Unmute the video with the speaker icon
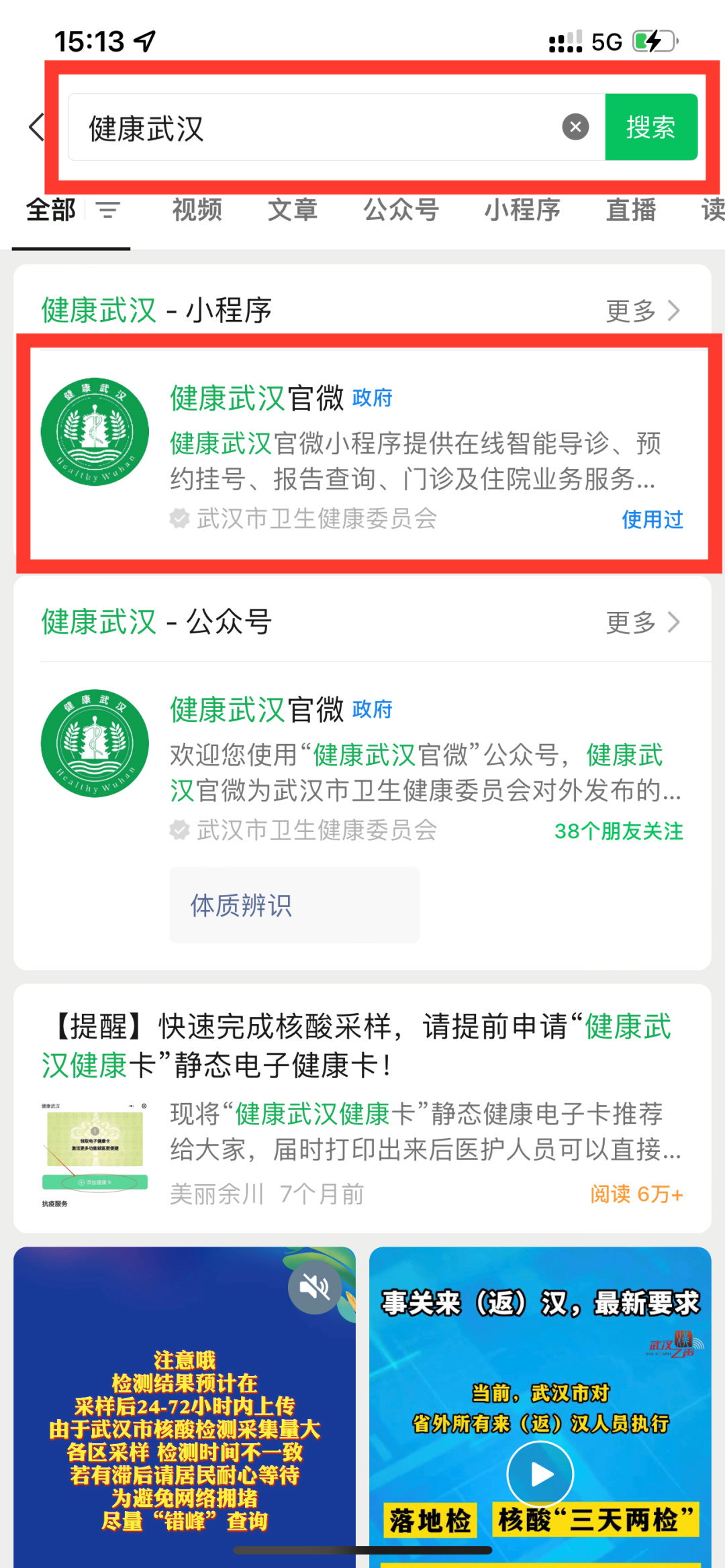The width and height of the screenshot is (725, 1568). tap(314, 1287)
